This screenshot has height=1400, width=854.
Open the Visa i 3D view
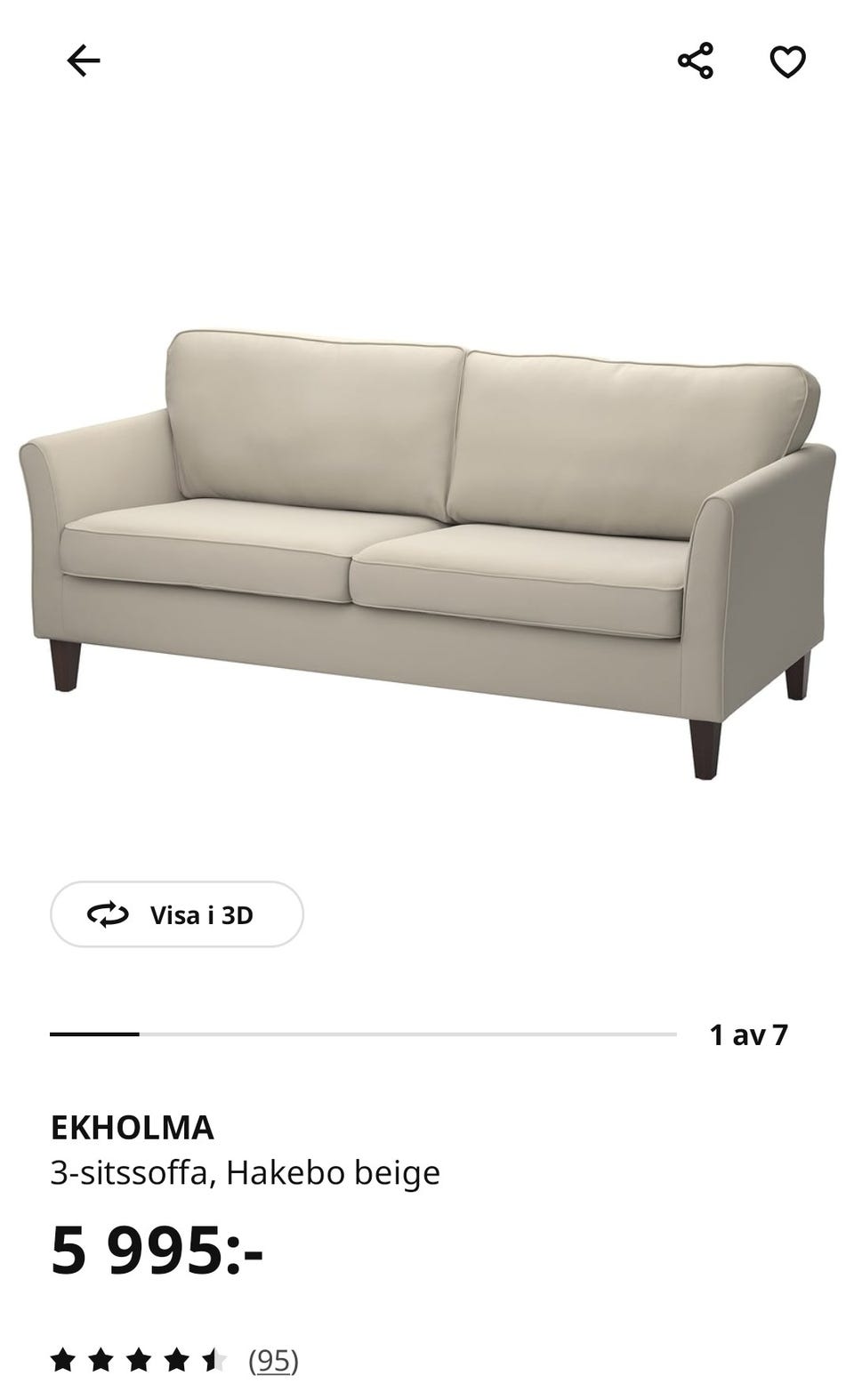pos(177,914)
